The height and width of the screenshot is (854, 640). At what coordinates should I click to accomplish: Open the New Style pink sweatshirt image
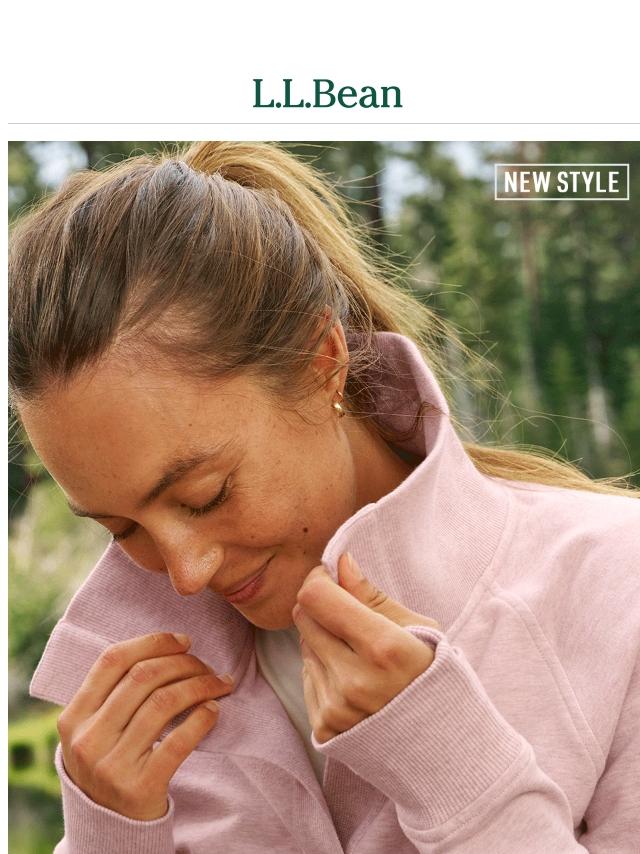tap(324, 497)
